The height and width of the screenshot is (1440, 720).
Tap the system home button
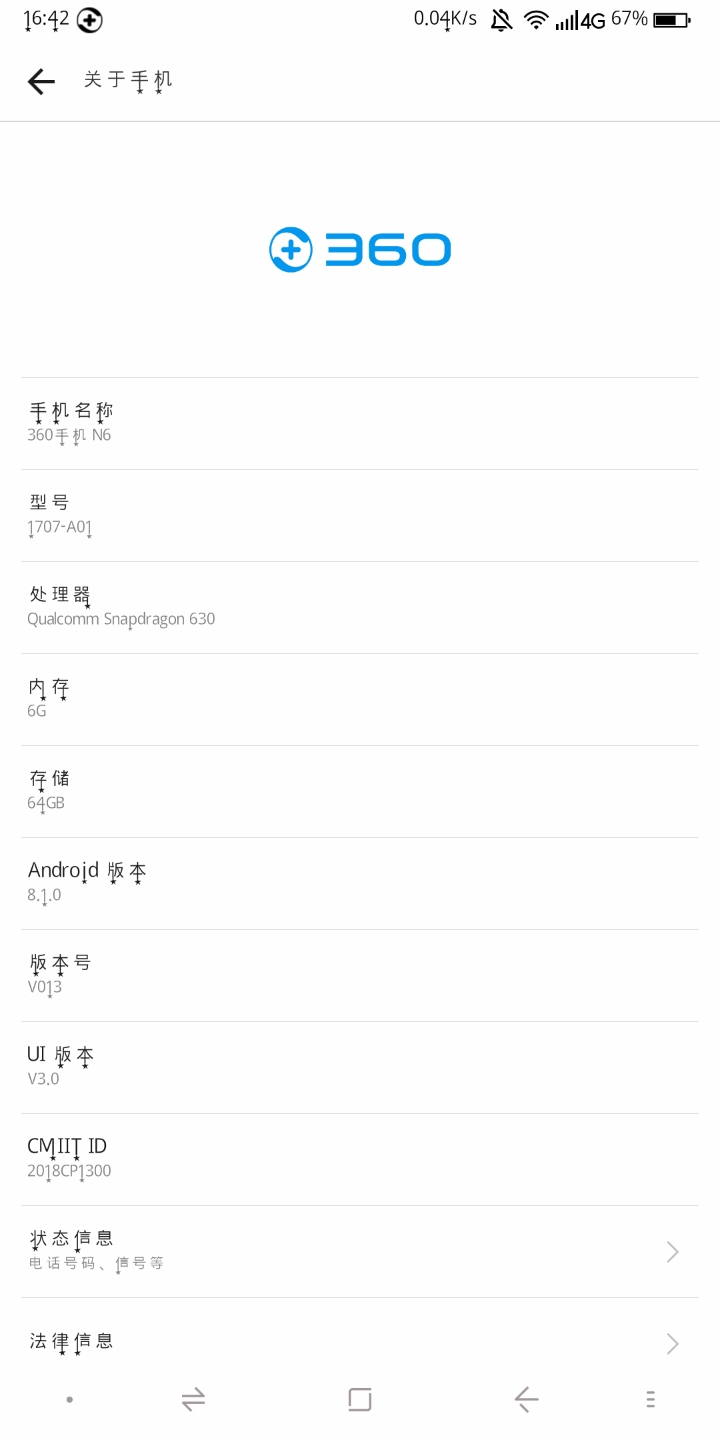pos(360,1400)
